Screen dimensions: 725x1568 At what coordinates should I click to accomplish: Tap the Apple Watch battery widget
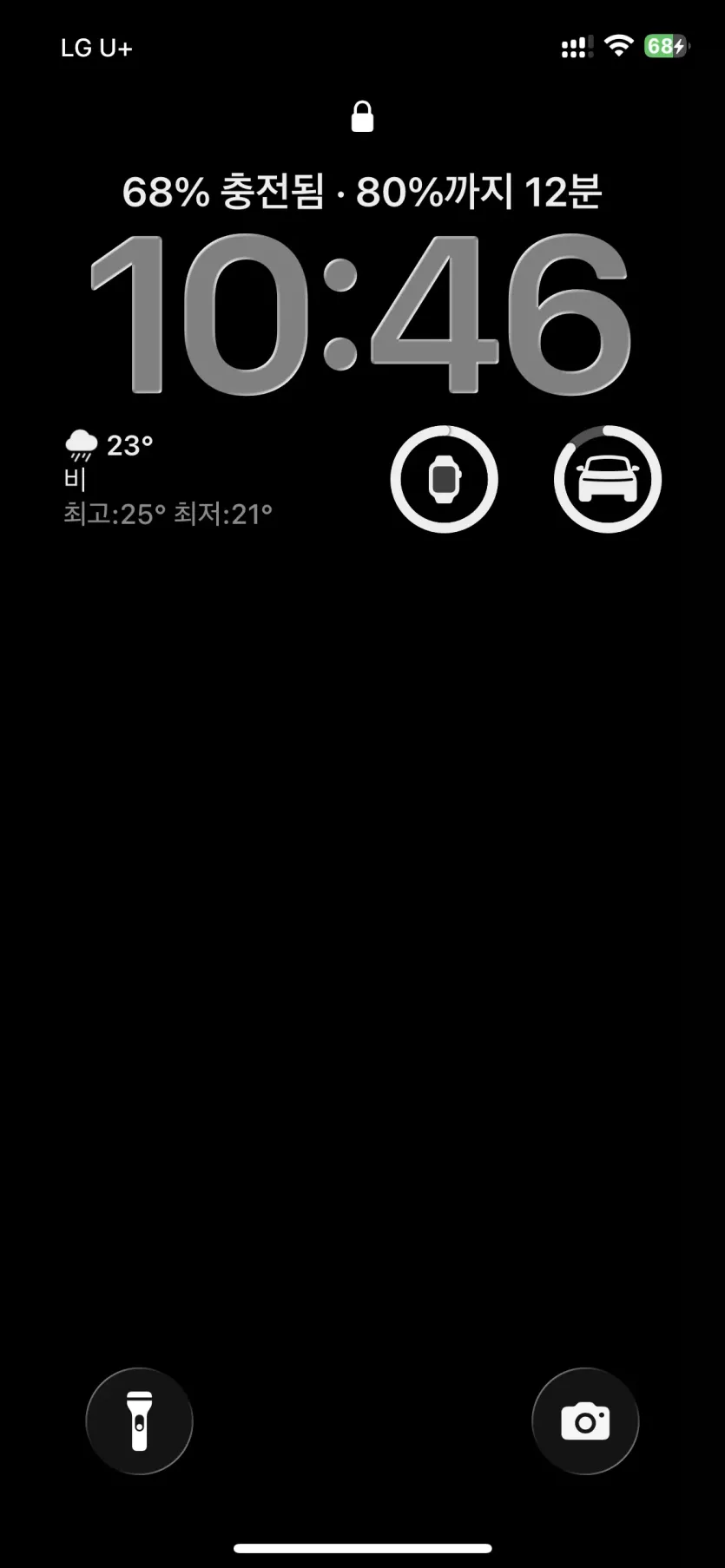[445, 479]
